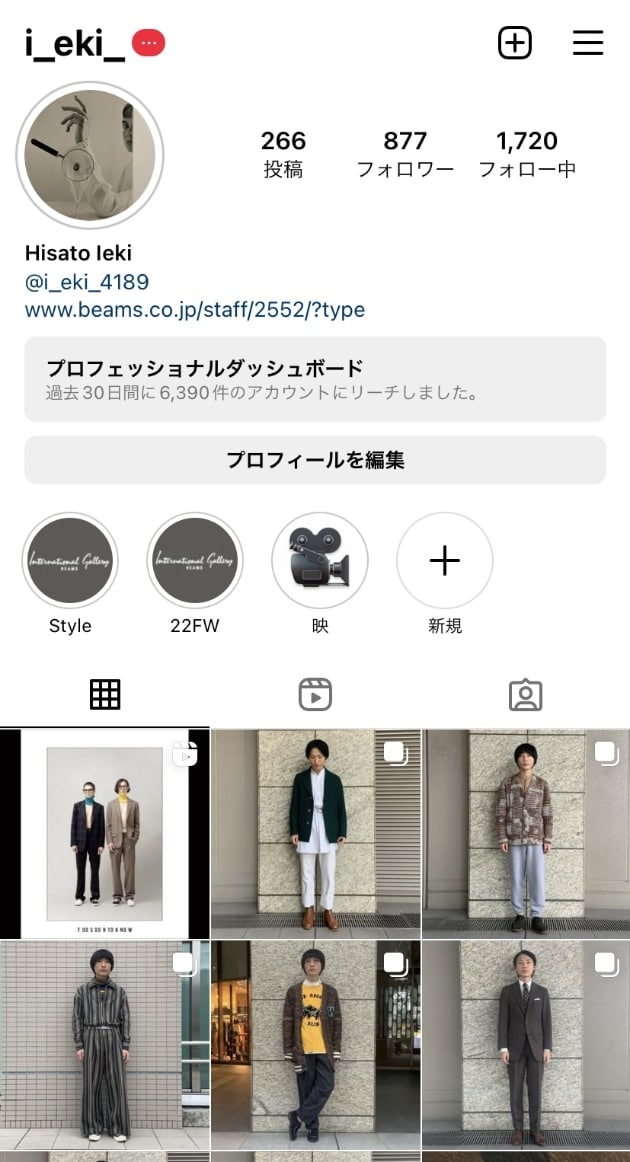The width and height of the screenshot is (630, 1162).
Task: Tap the i_eki_ username account switcher
Action: pos(76,43)
